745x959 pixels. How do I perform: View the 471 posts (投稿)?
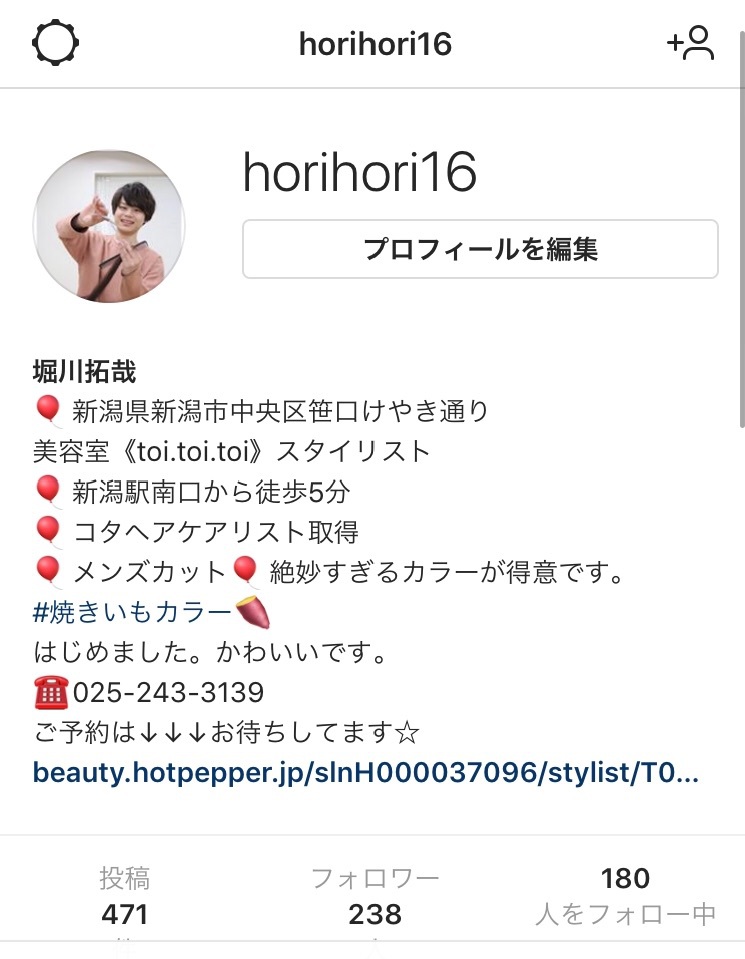[x=125, y=897]
